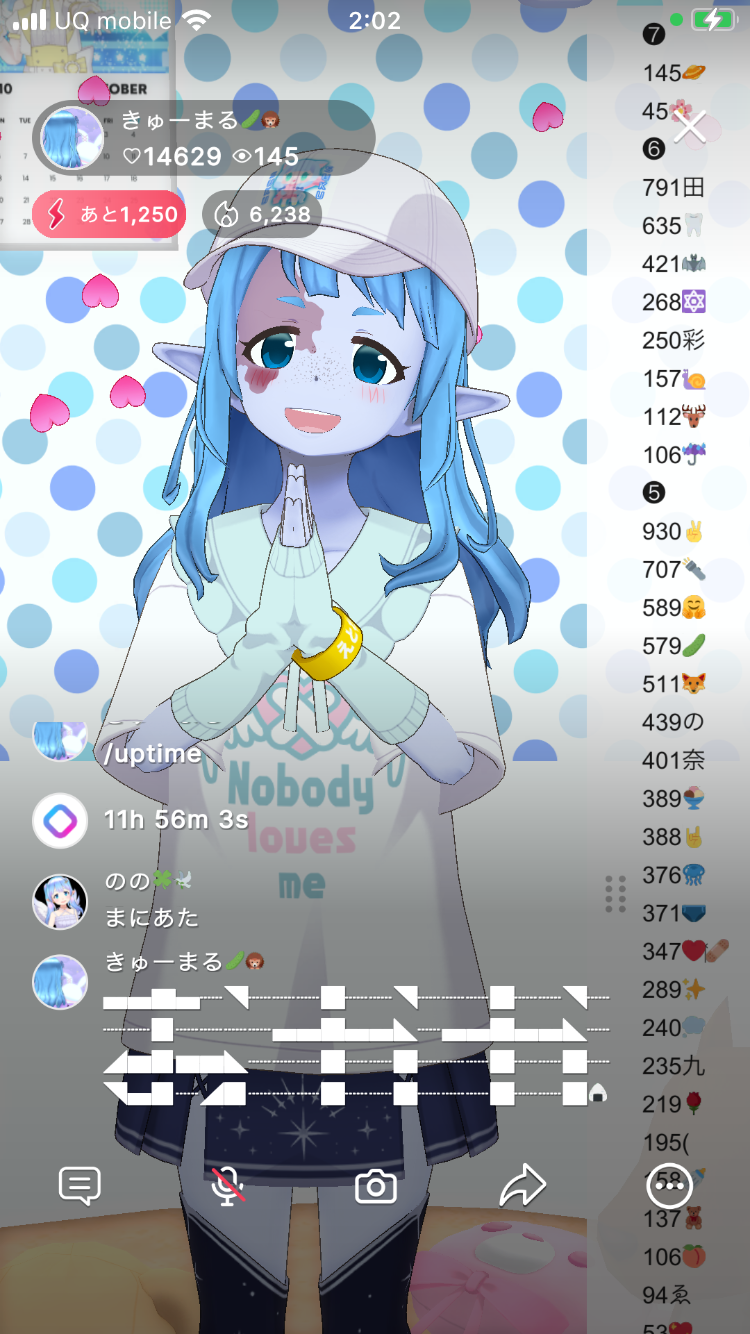Share this live stream
Screen dimensions: 750x1334
[522, 1187]
